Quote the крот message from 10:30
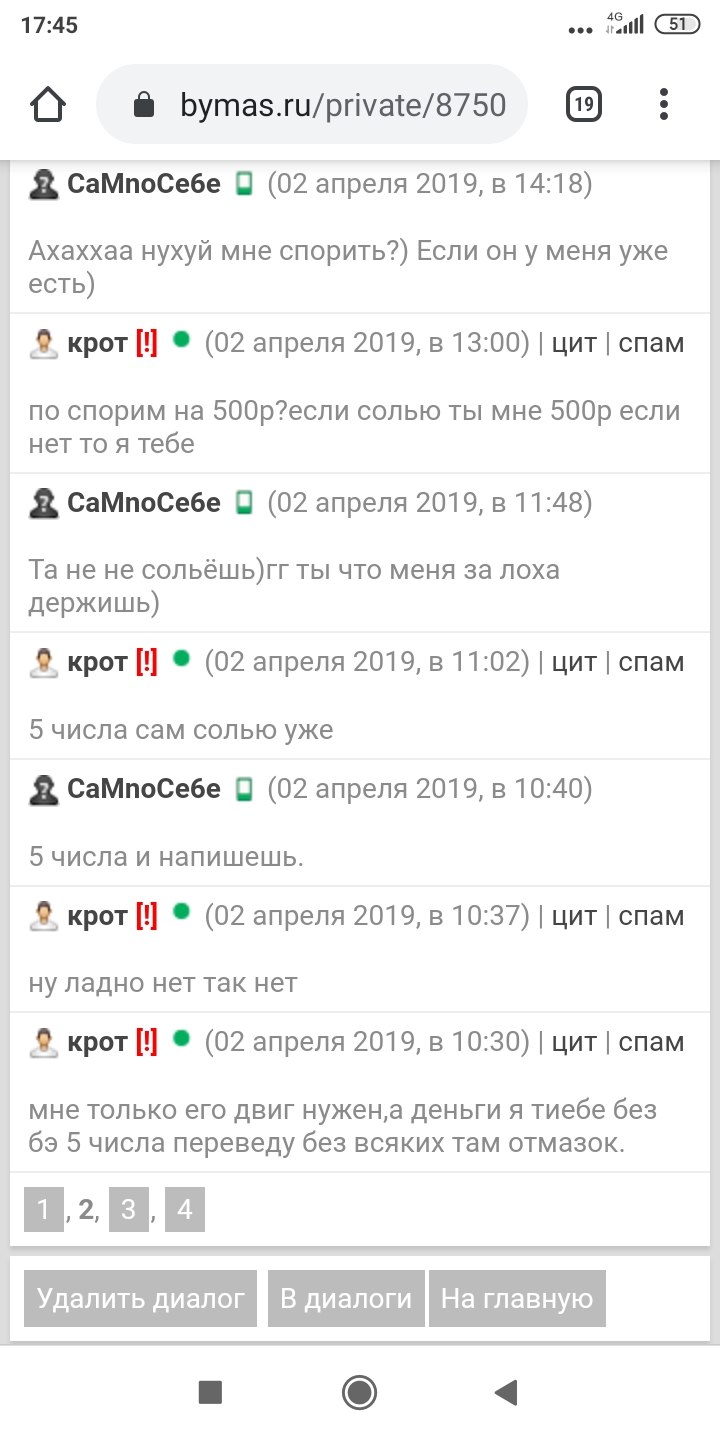This screenshot has height=1440, width=720. pos(574,1042)
